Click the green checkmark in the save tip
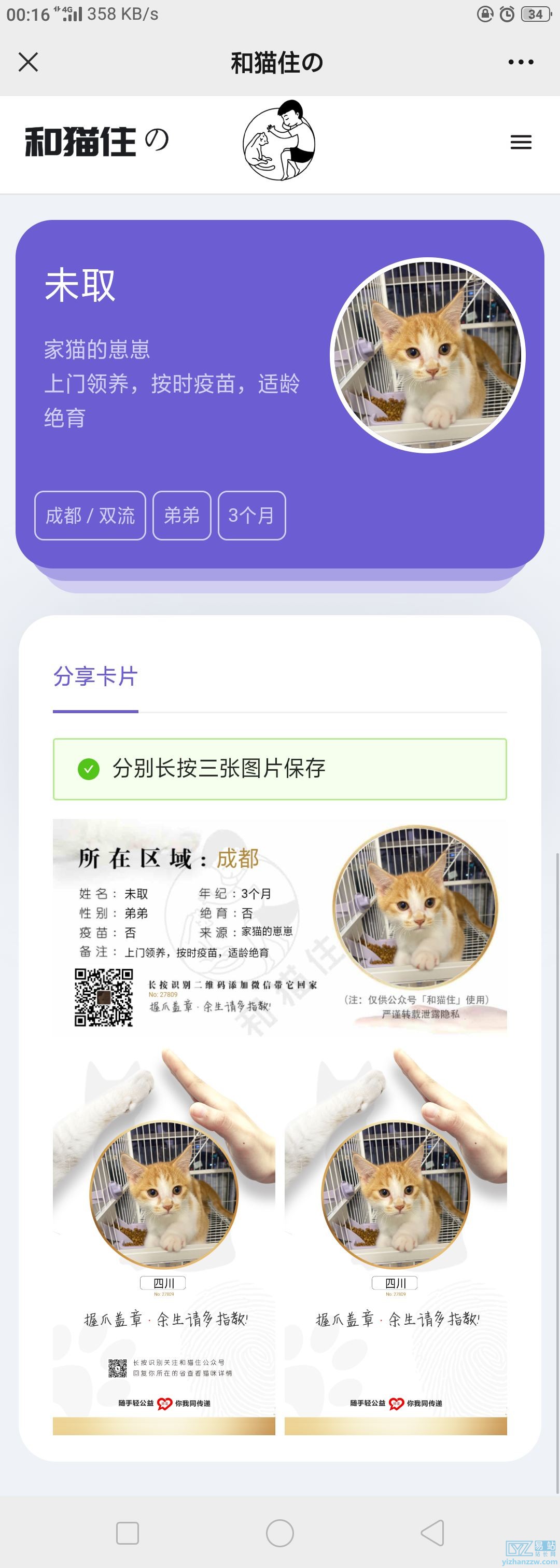Viewport: 560px width, 1568px height. (89, 769)
